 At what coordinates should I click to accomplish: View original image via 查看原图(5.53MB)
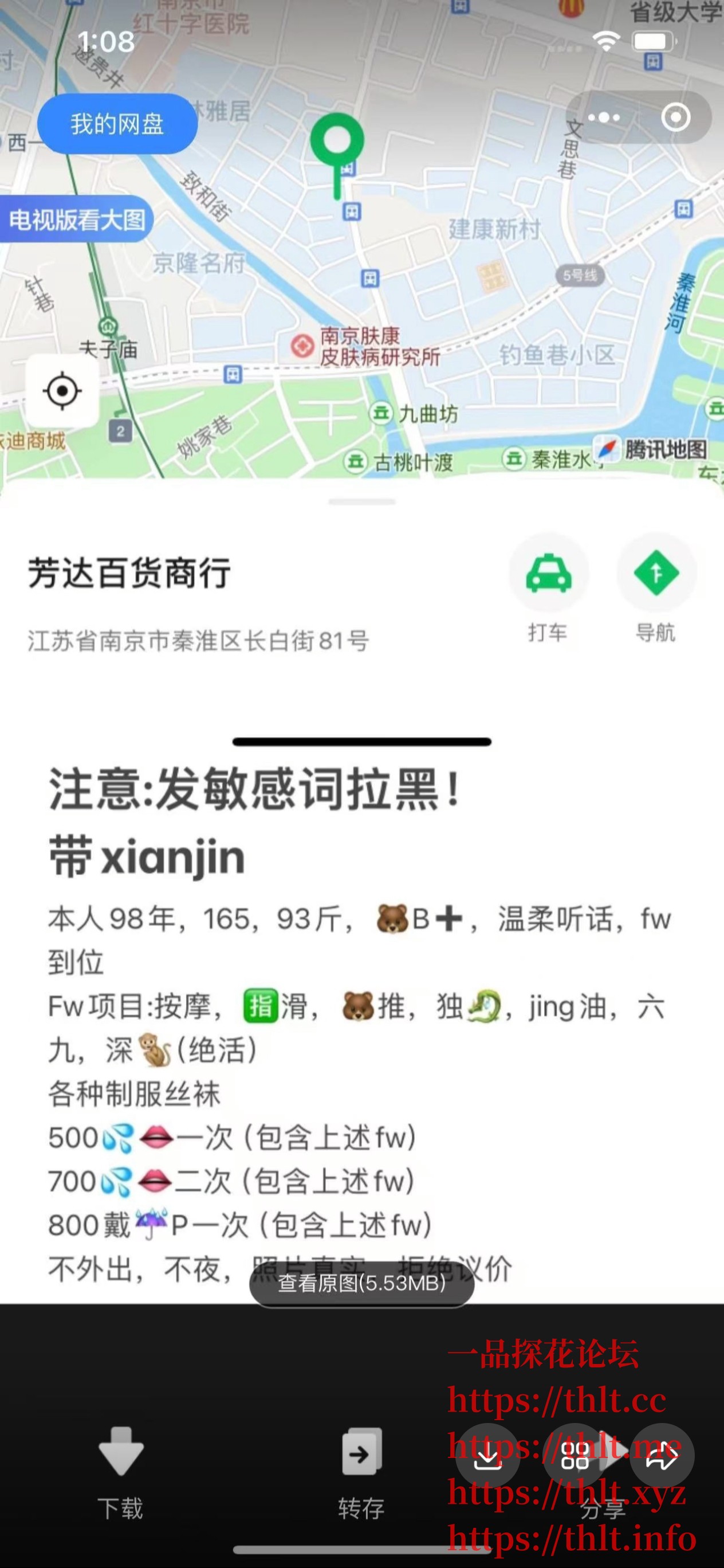point(362,1284)
